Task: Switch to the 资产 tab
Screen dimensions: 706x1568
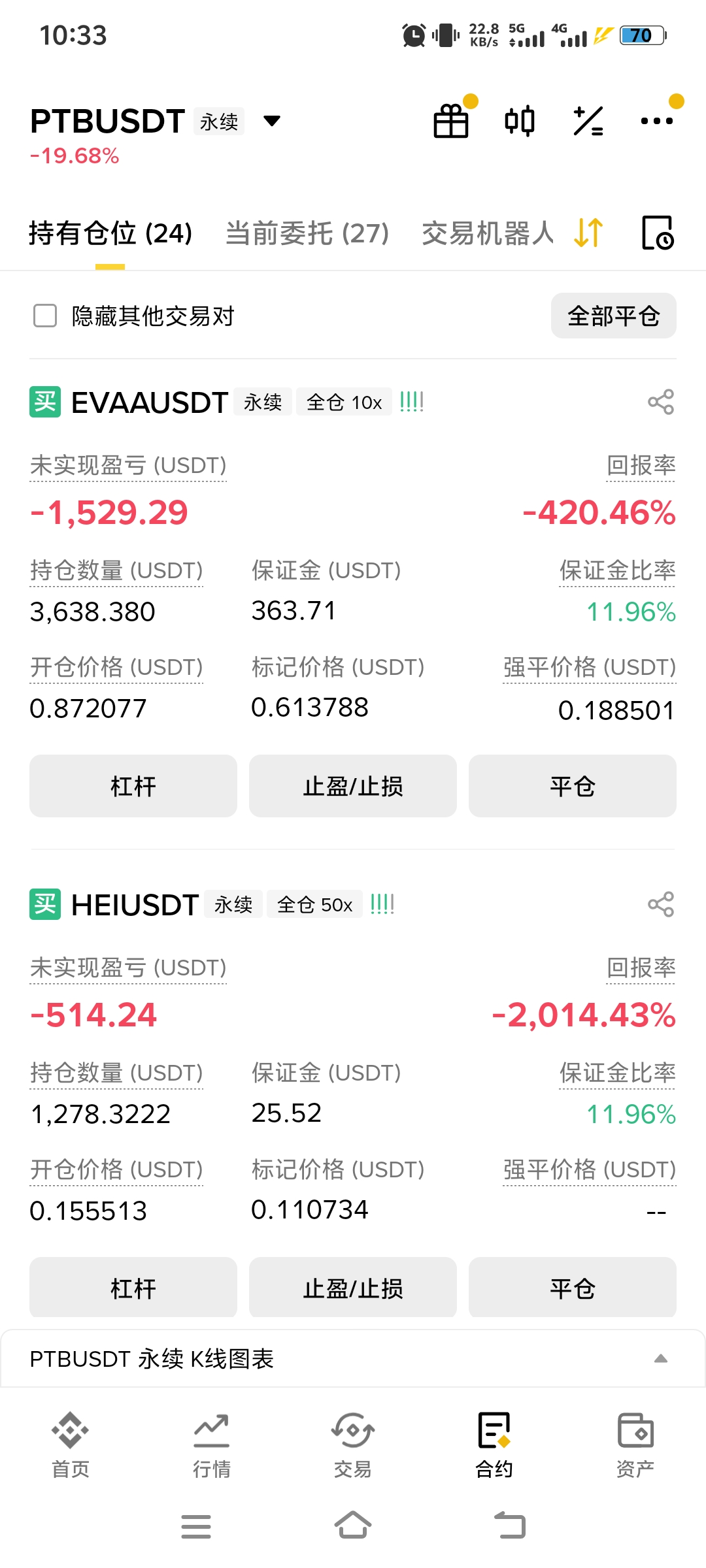Action: (635, 1445)
